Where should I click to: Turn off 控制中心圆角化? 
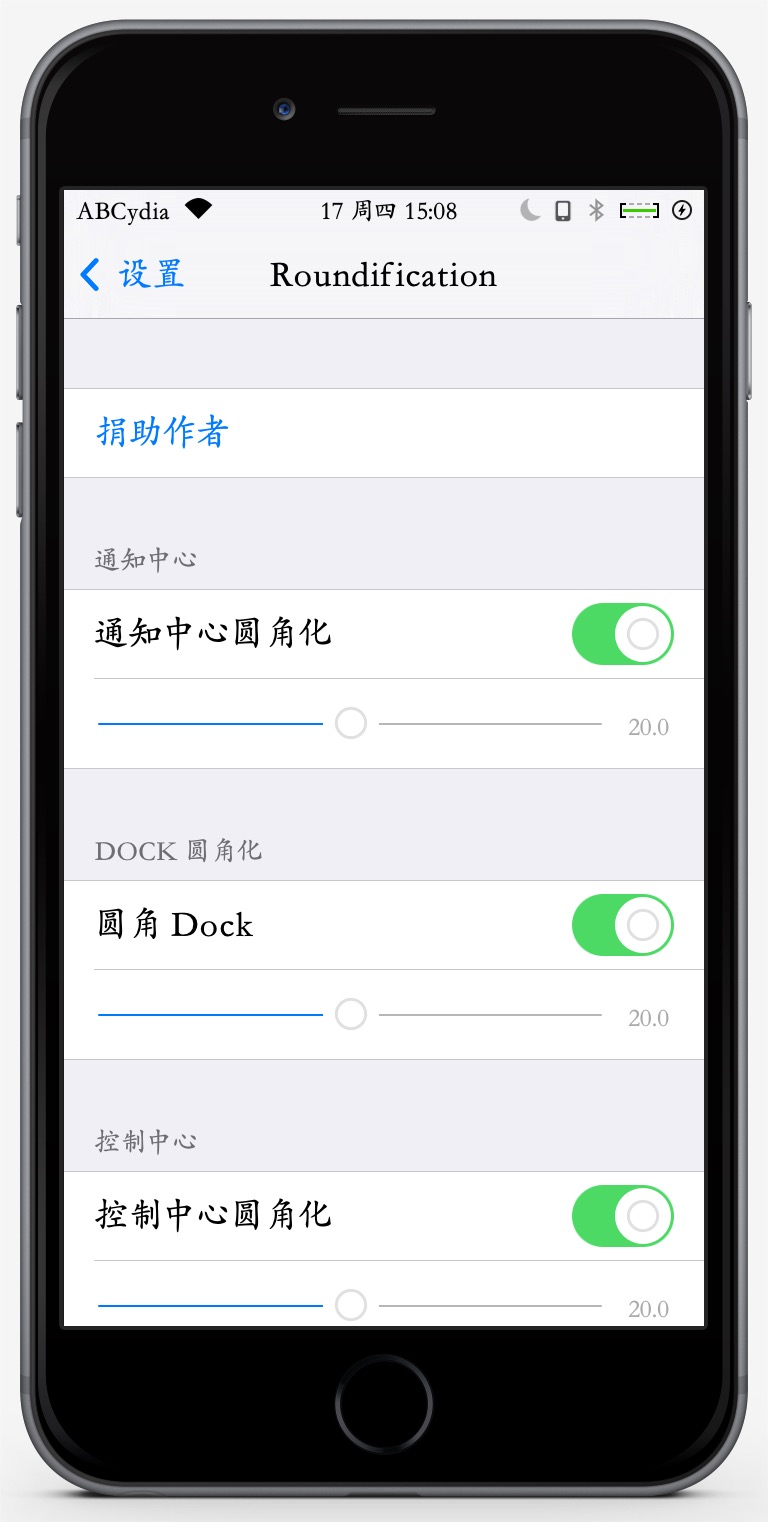pos(622,1216)
